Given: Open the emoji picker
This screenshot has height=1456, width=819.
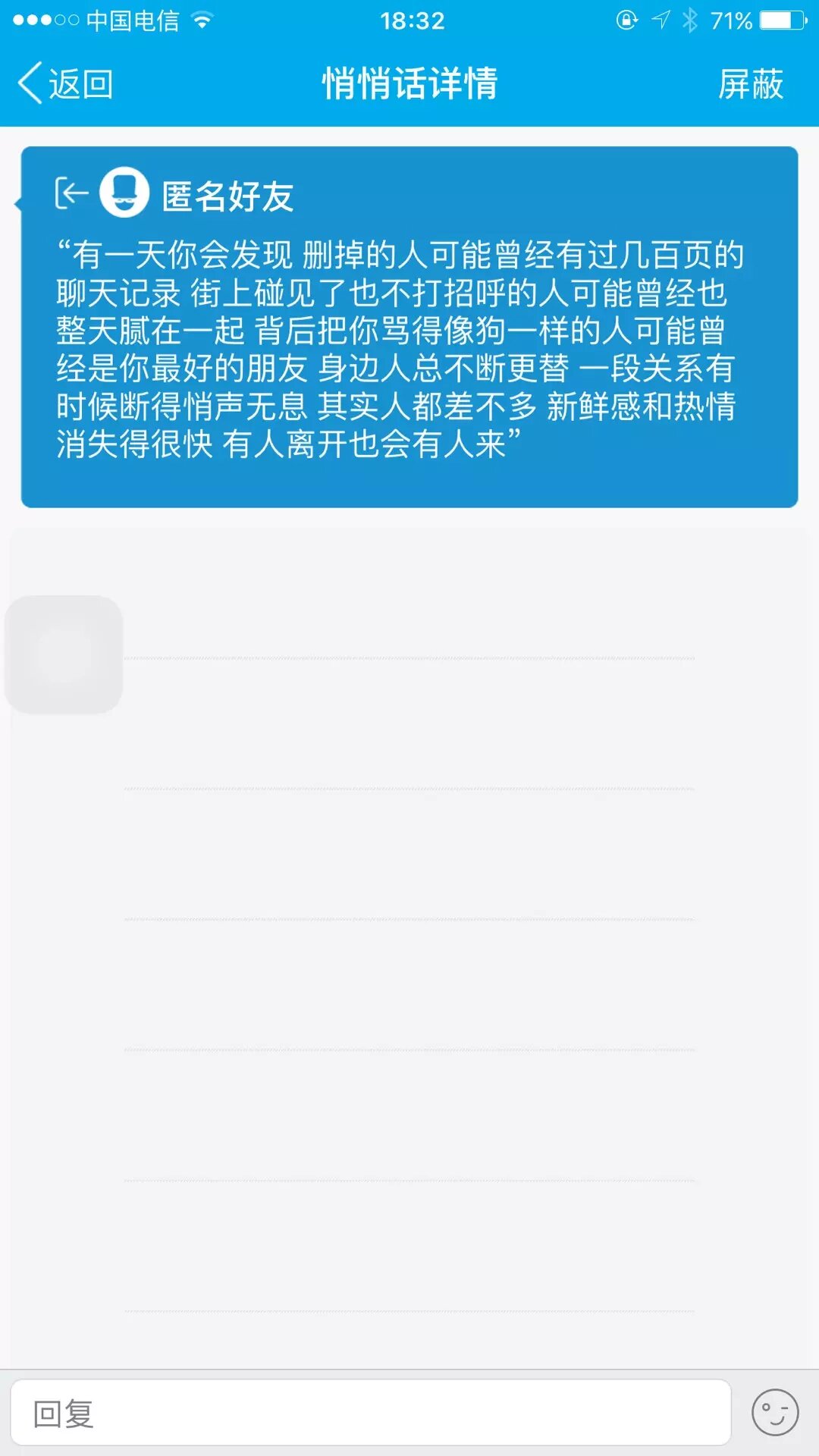Looking at the screenshot, I should (774, 1413).
